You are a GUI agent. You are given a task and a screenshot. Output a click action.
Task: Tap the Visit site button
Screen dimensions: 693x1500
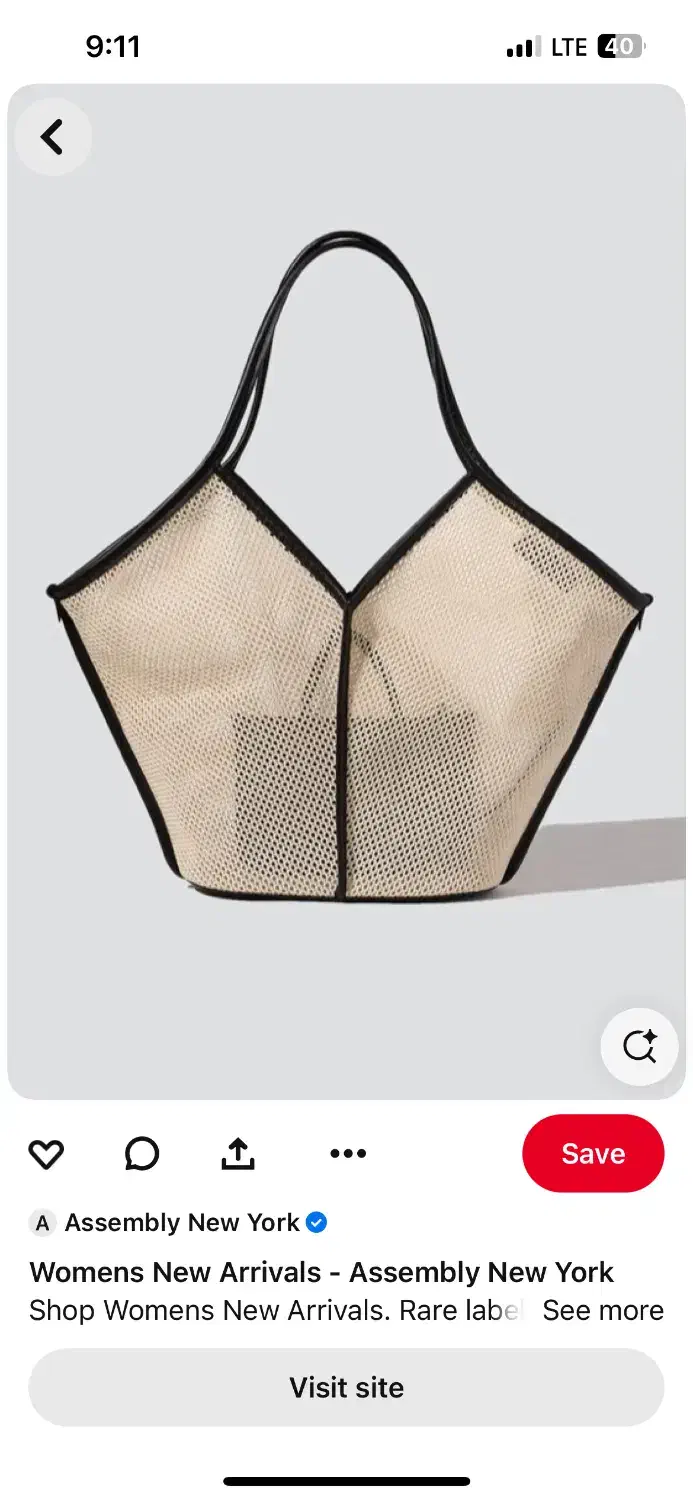346,1387
